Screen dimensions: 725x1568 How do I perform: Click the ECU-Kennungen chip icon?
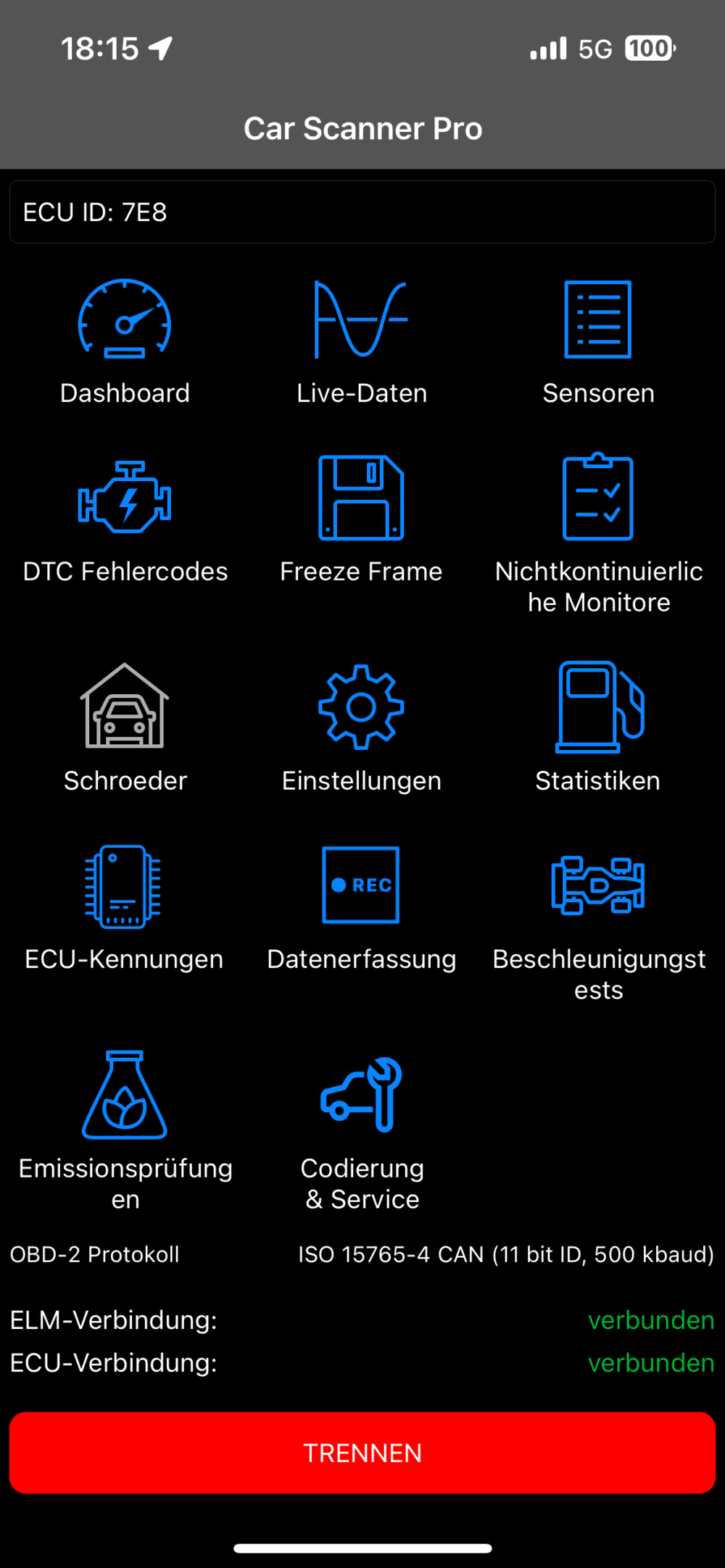coord(125,885)
